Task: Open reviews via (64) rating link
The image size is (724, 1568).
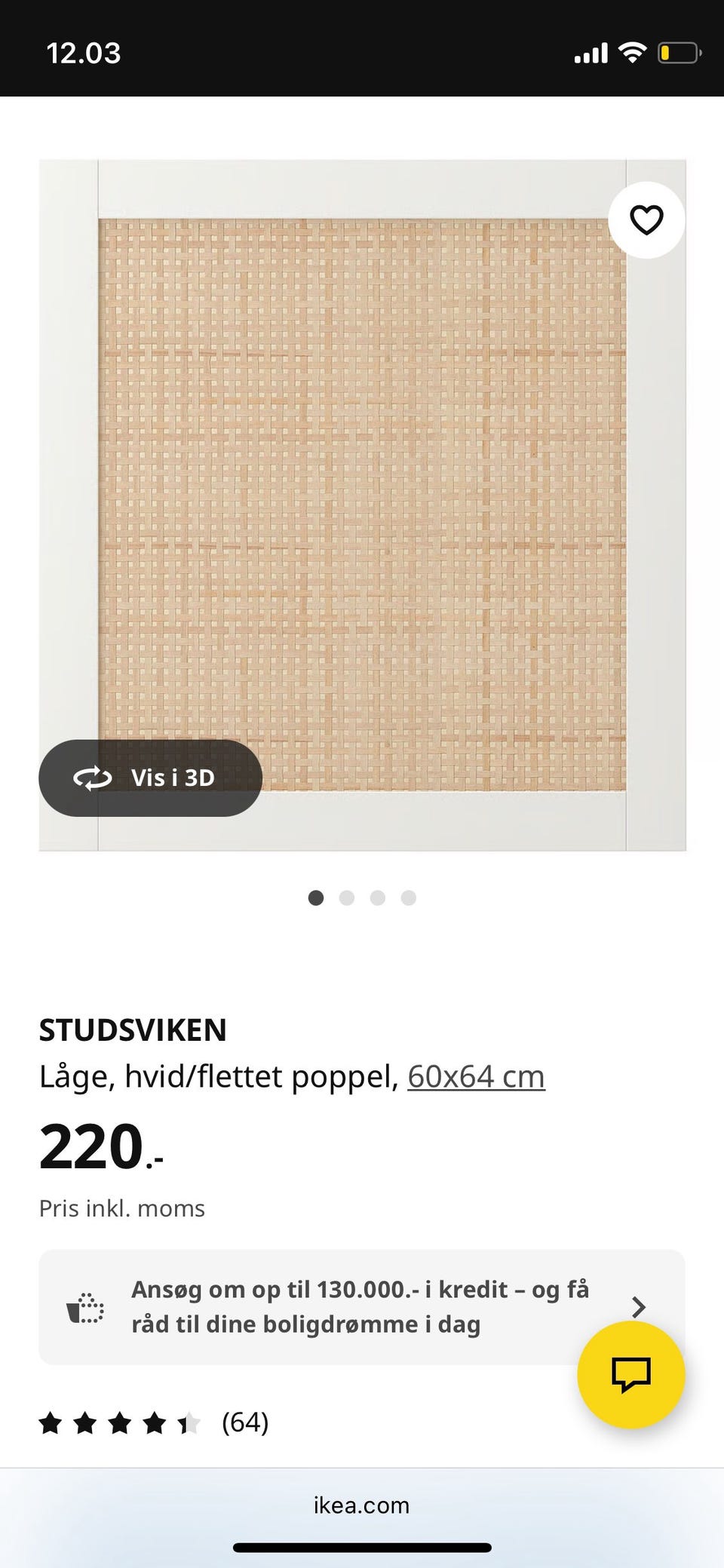Action: pyautogui.click(x=246, y=1423)
